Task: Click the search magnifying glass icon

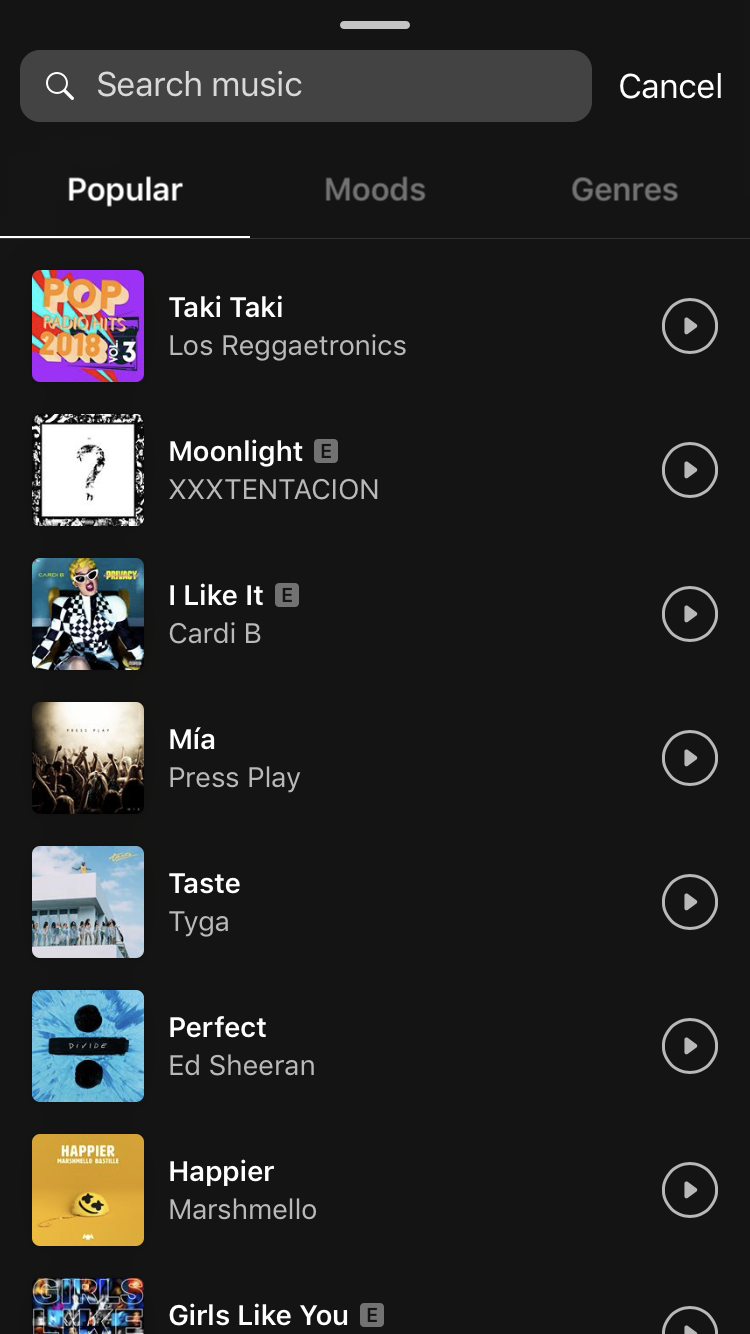Action: [x=60, y=85]
